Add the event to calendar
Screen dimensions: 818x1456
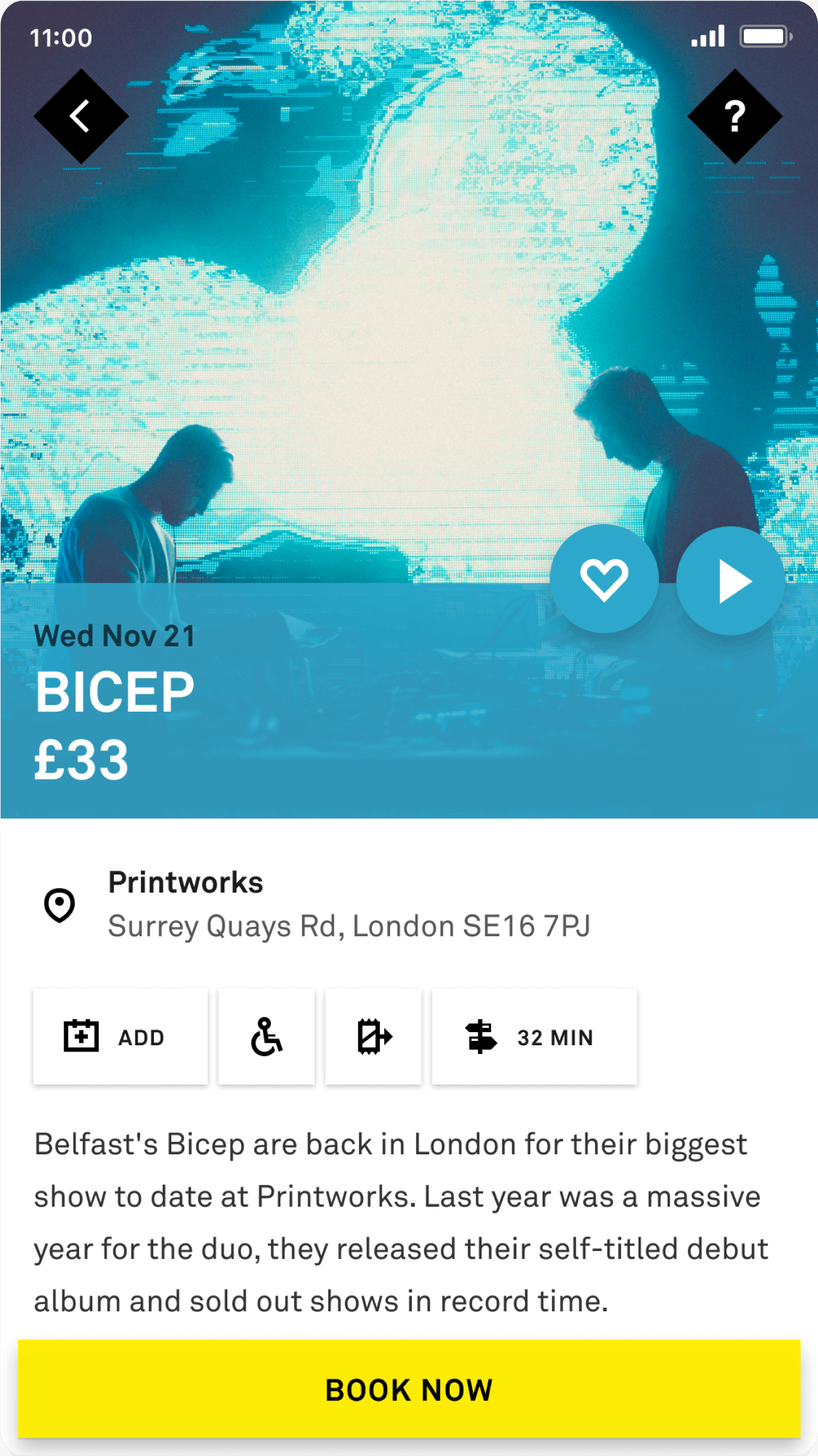[x=120, y=1037]
